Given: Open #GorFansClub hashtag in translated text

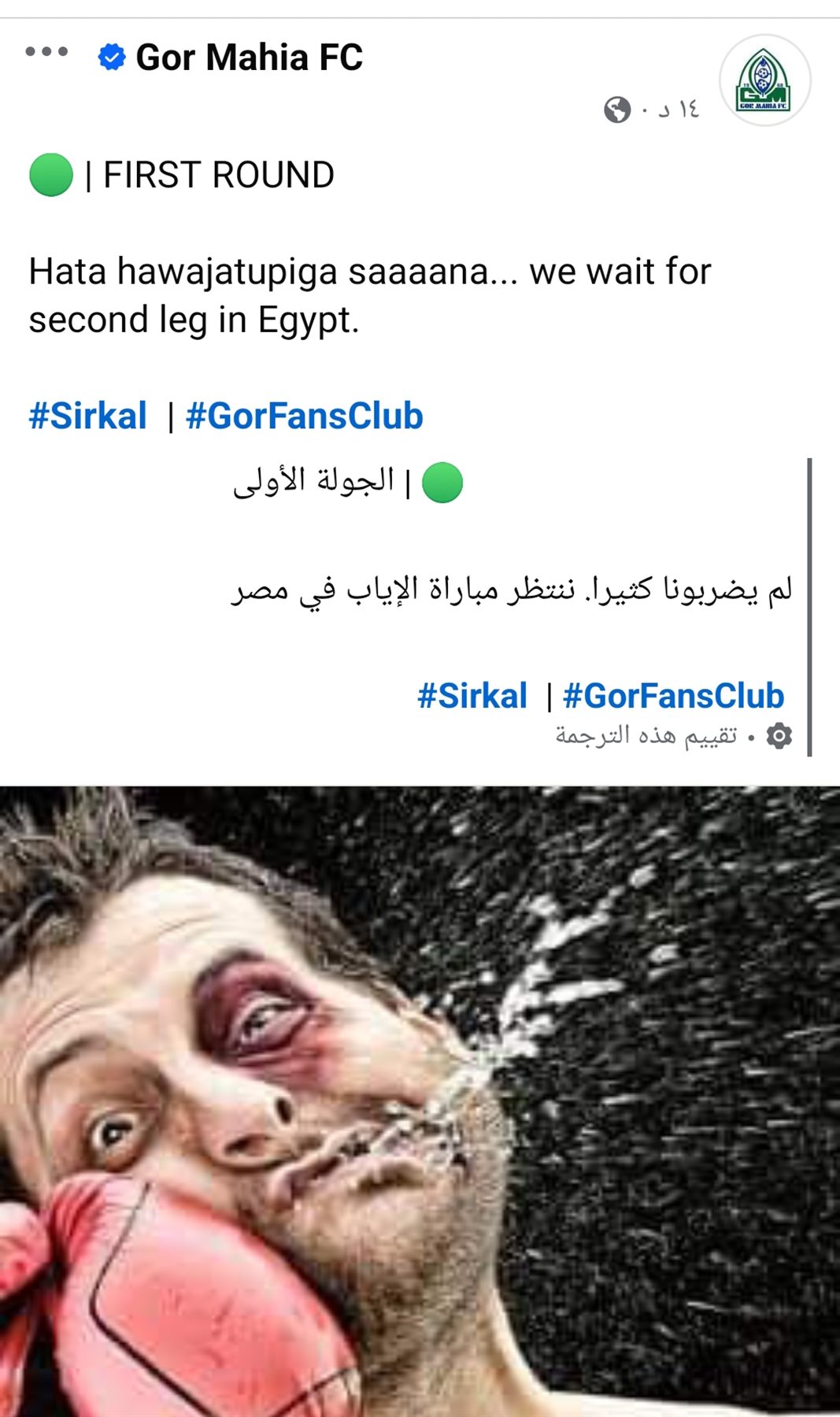Looking at the screenshot, I should (673, 696).
